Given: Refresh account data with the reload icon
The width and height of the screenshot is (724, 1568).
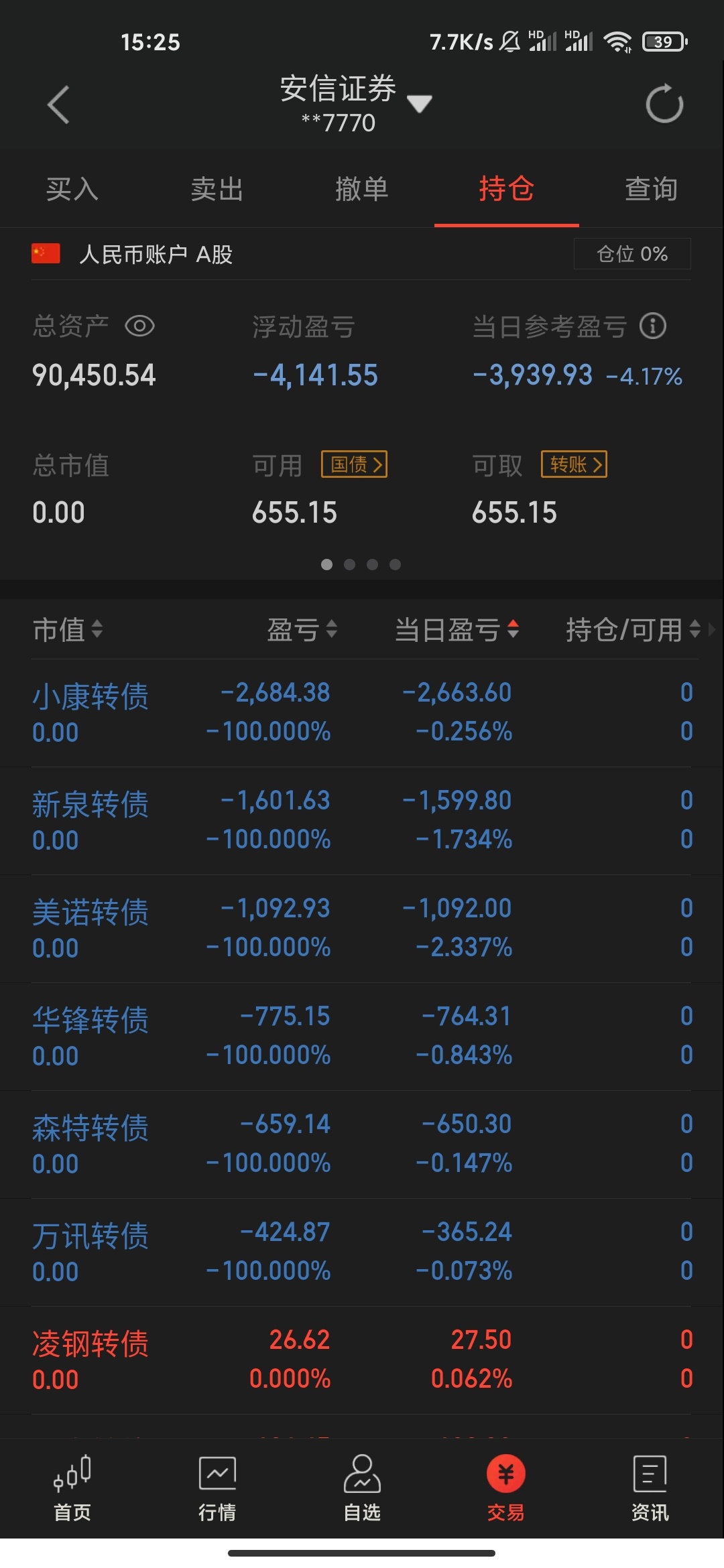Looking at the screenshot, I should (664, 104).
